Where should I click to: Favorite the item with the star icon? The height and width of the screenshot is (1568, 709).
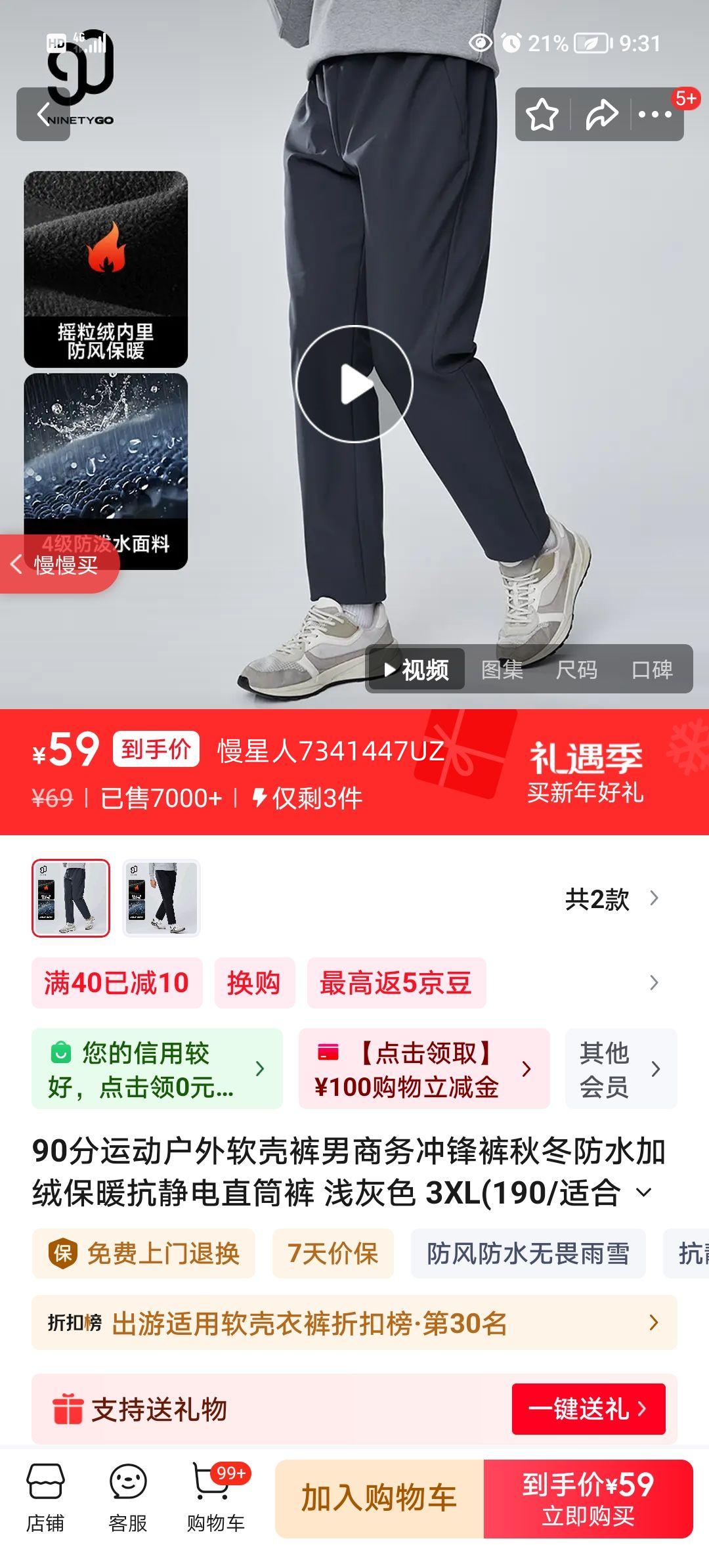click(542, 114)
